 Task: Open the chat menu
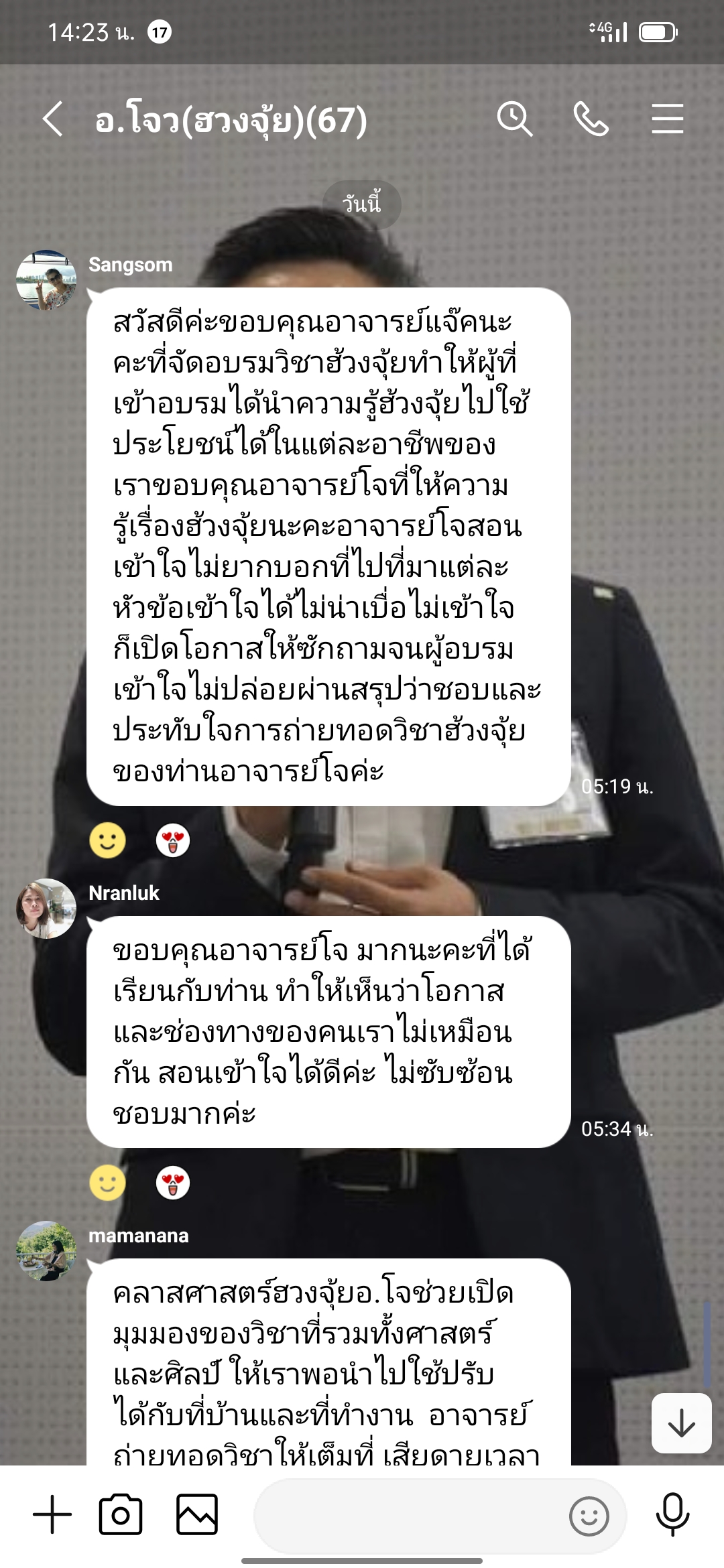point(667,120)
